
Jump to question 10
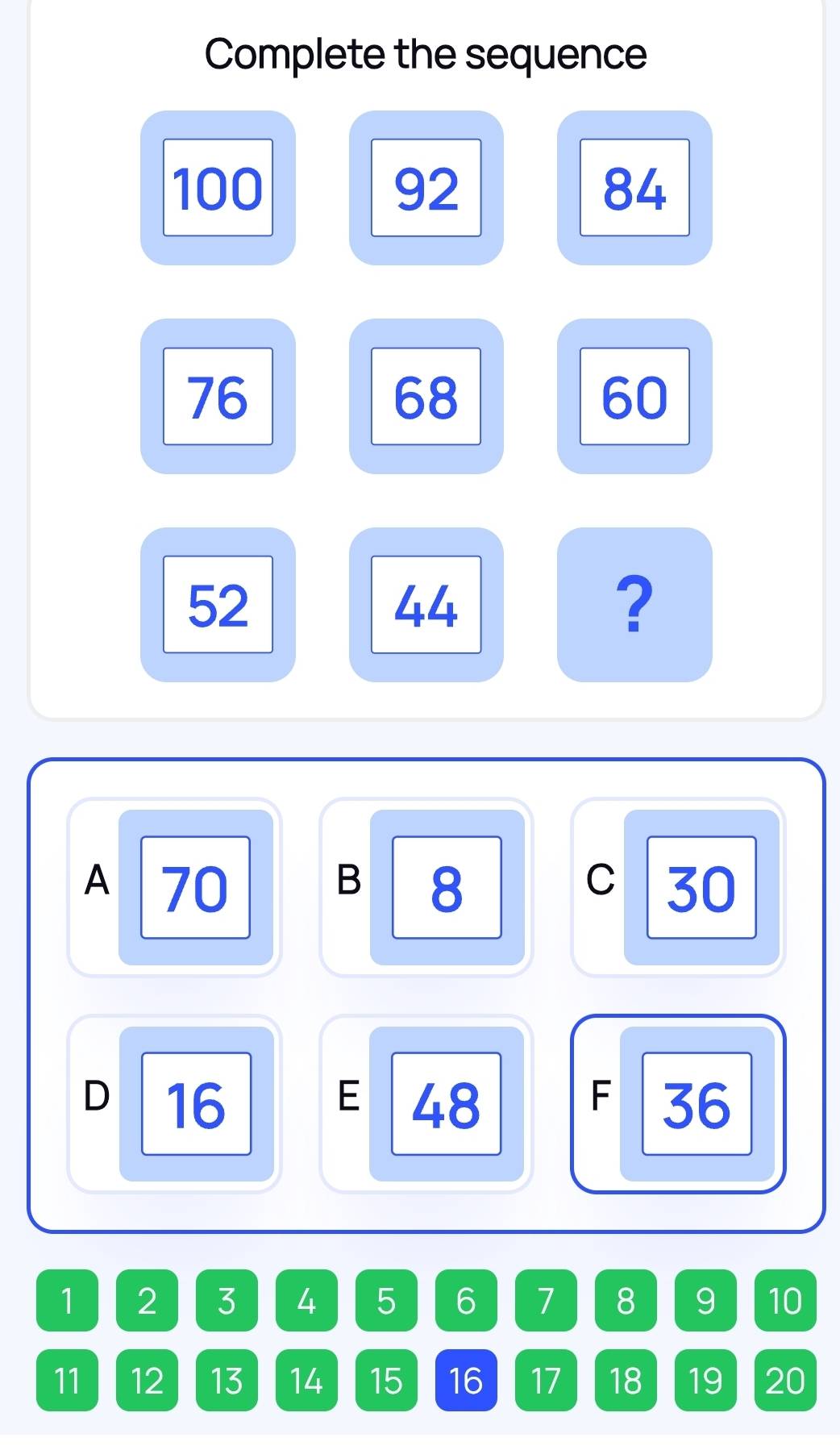(x=785, y=1300)
